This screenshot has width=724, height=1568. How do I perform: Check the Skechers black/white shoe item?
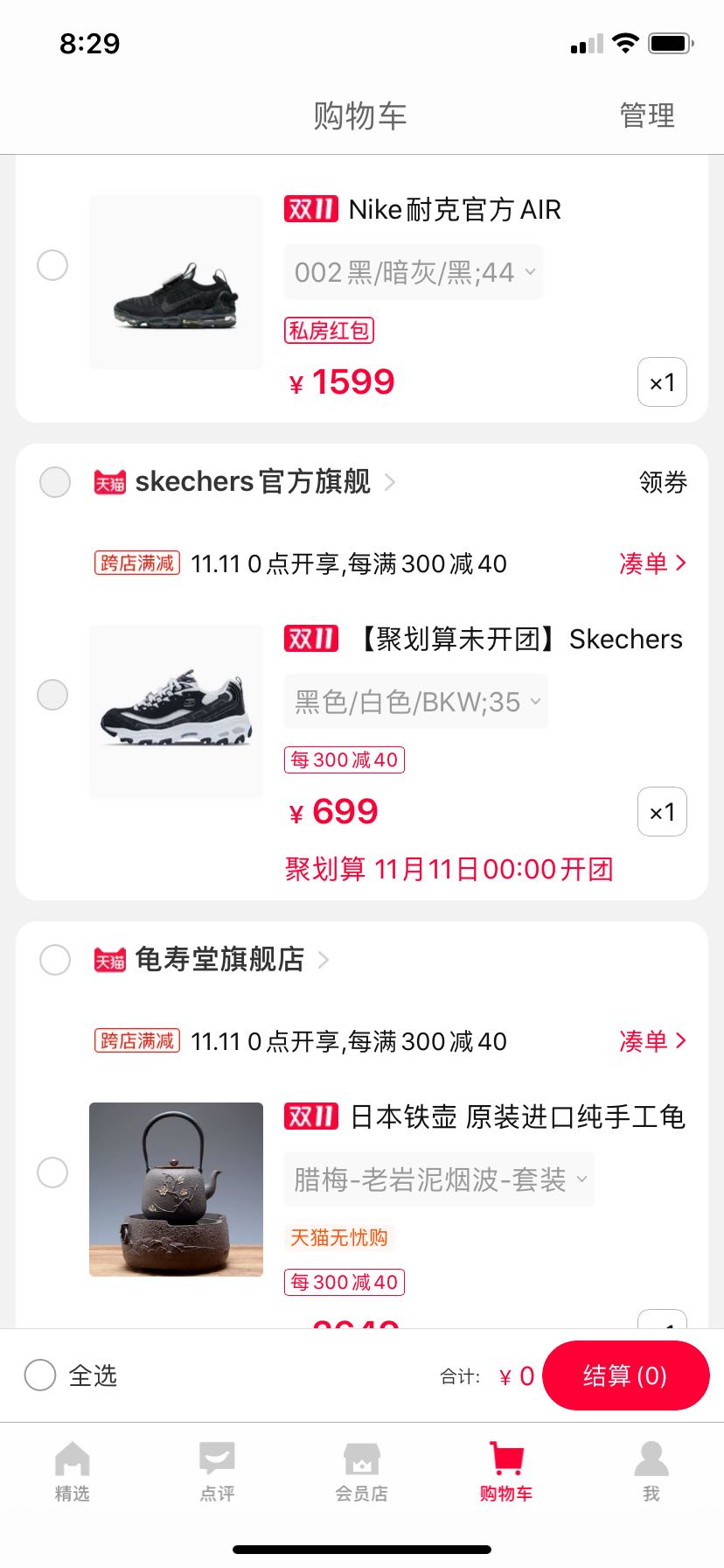[x=52, y=695]
